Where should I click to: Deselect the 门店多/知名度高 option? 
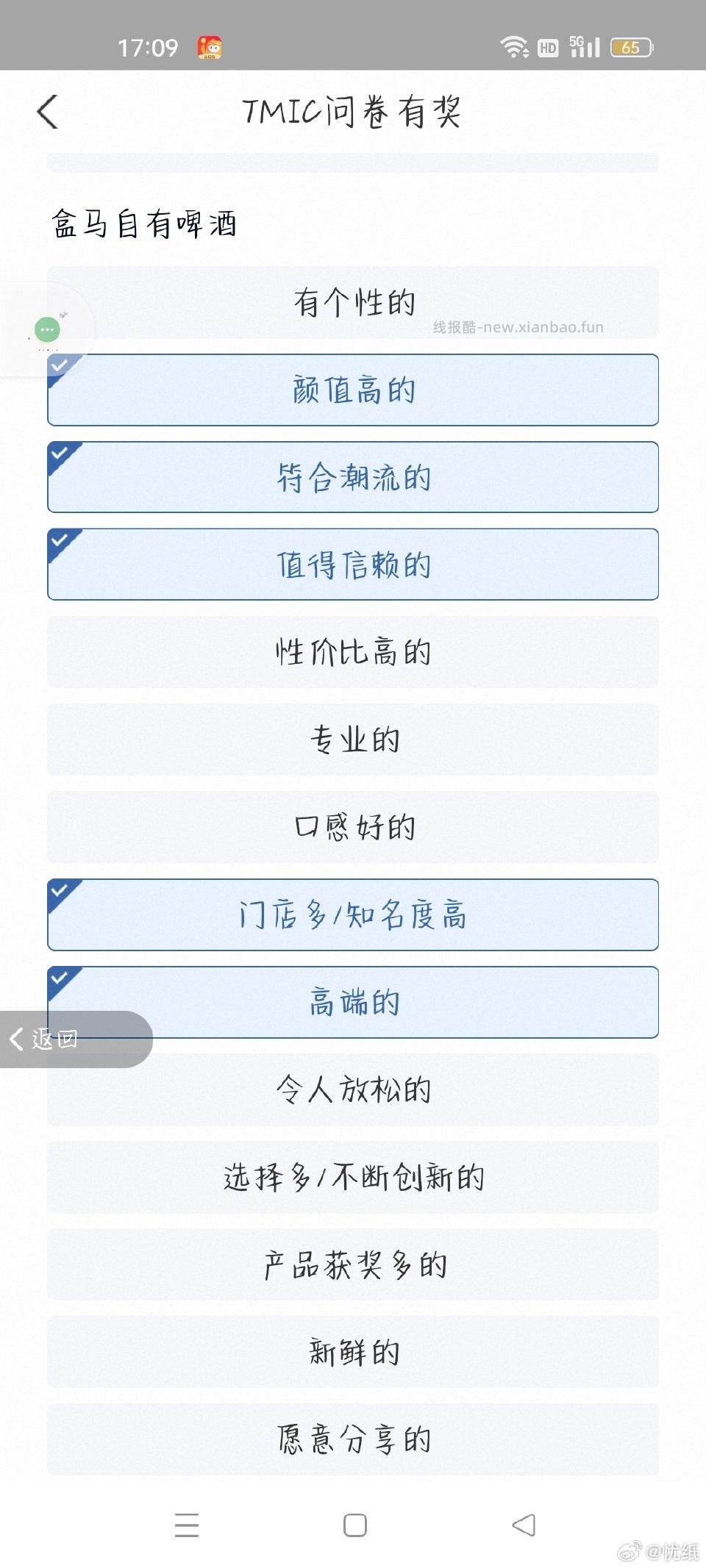point(353,914)
